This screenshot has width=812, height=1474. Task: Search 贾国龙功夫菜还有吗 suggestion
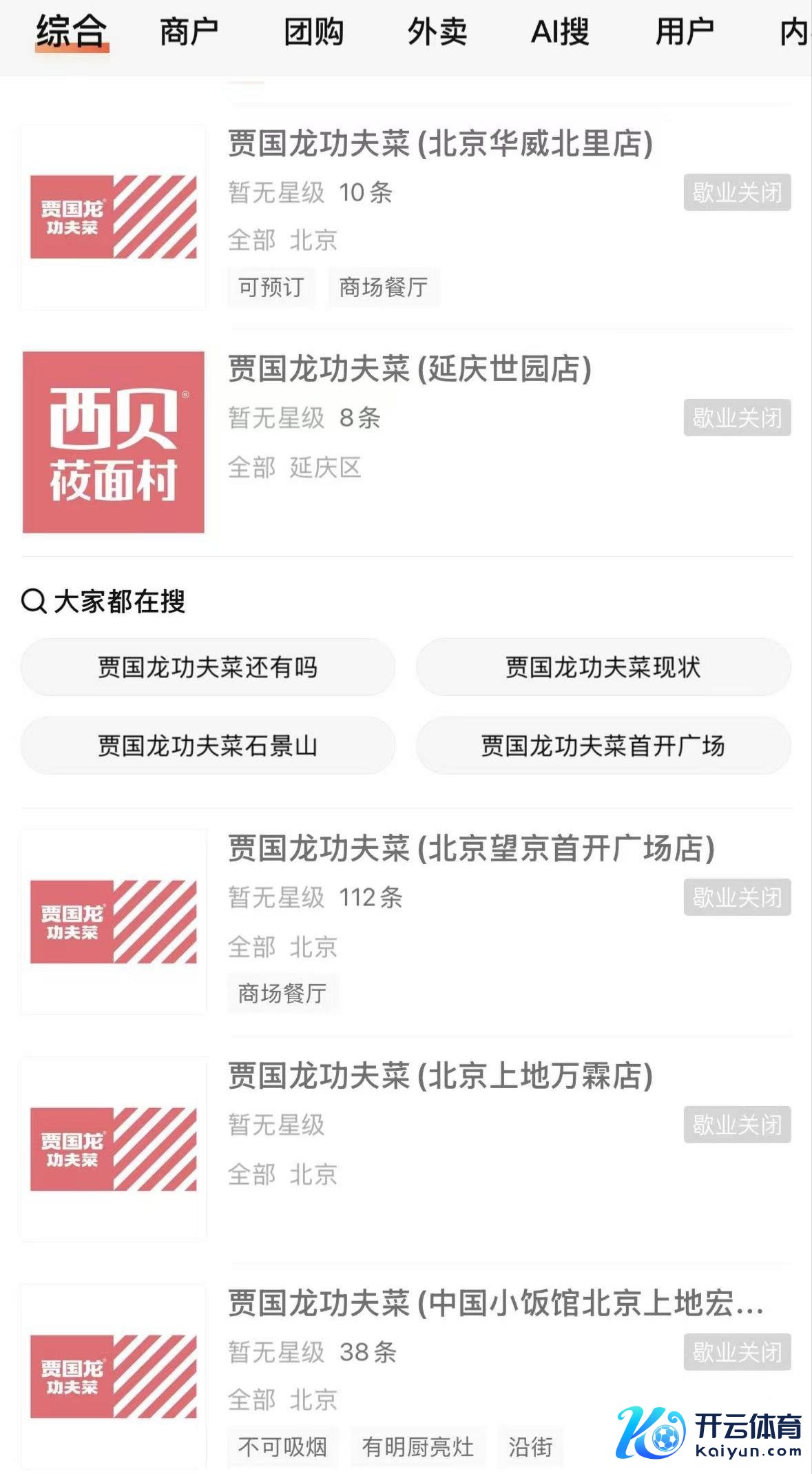(x=207, y=667)
